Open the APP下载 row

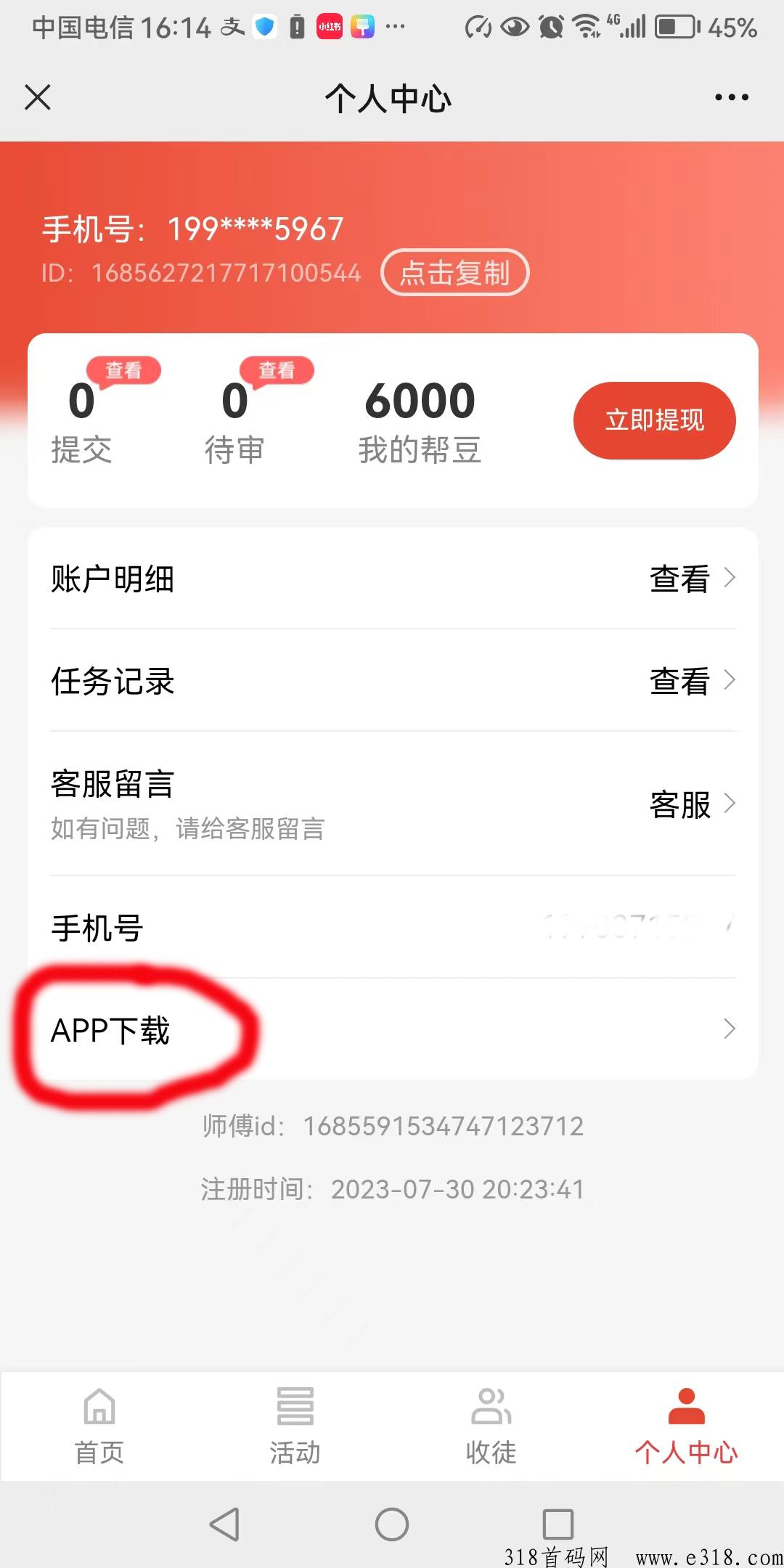click(393, 1029)
